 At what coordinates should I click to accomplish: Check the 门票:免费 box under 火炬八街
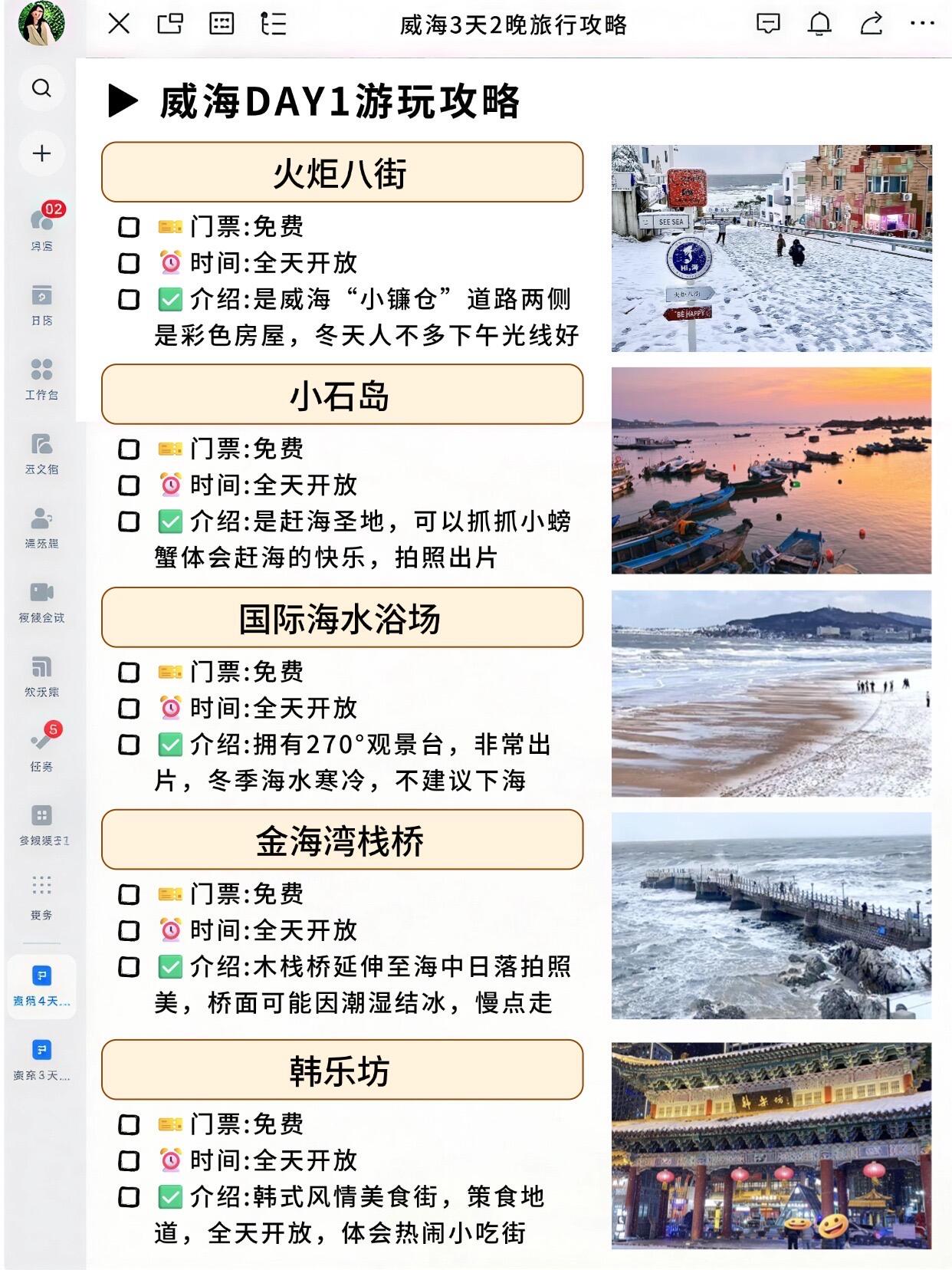129,227
